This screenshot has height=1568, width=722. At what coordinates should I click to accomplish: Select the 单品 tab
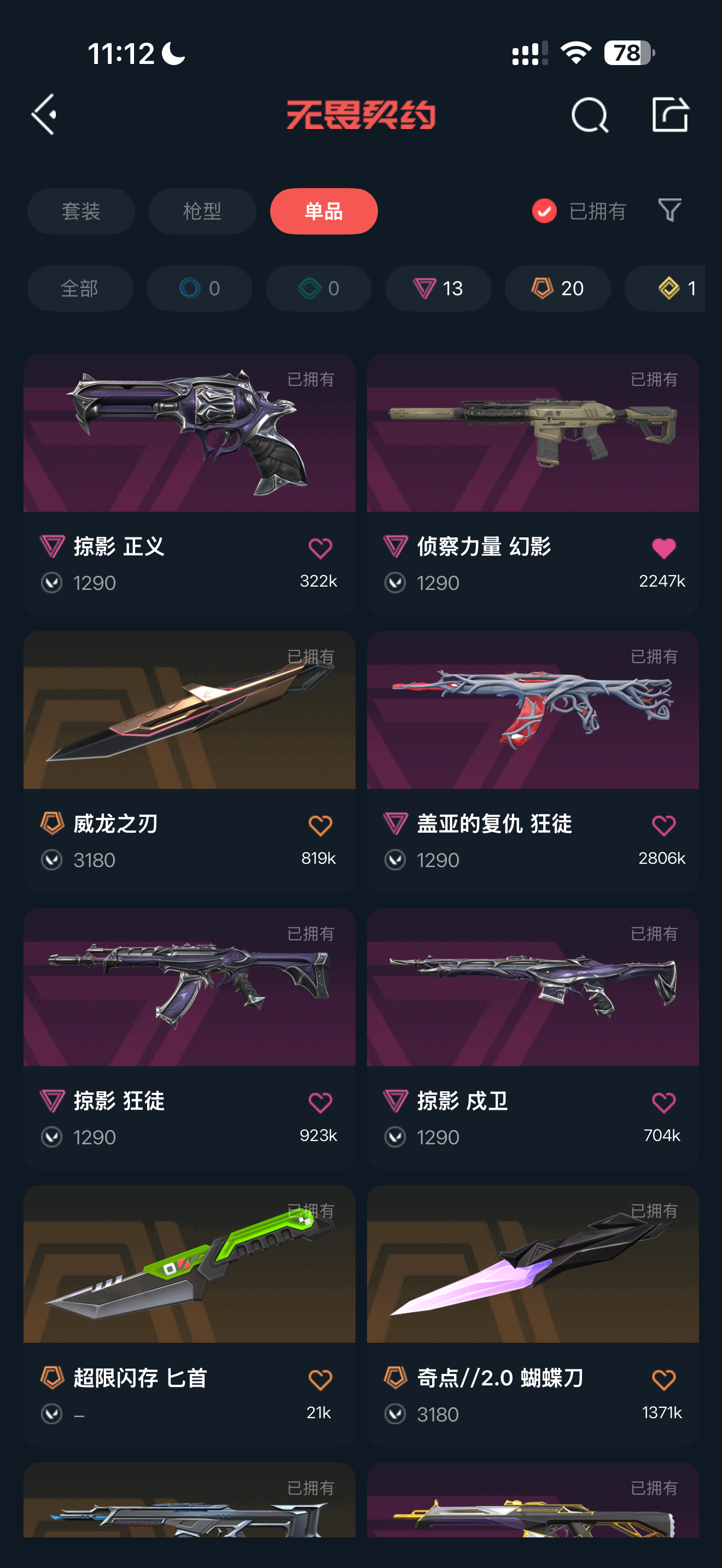323,211
